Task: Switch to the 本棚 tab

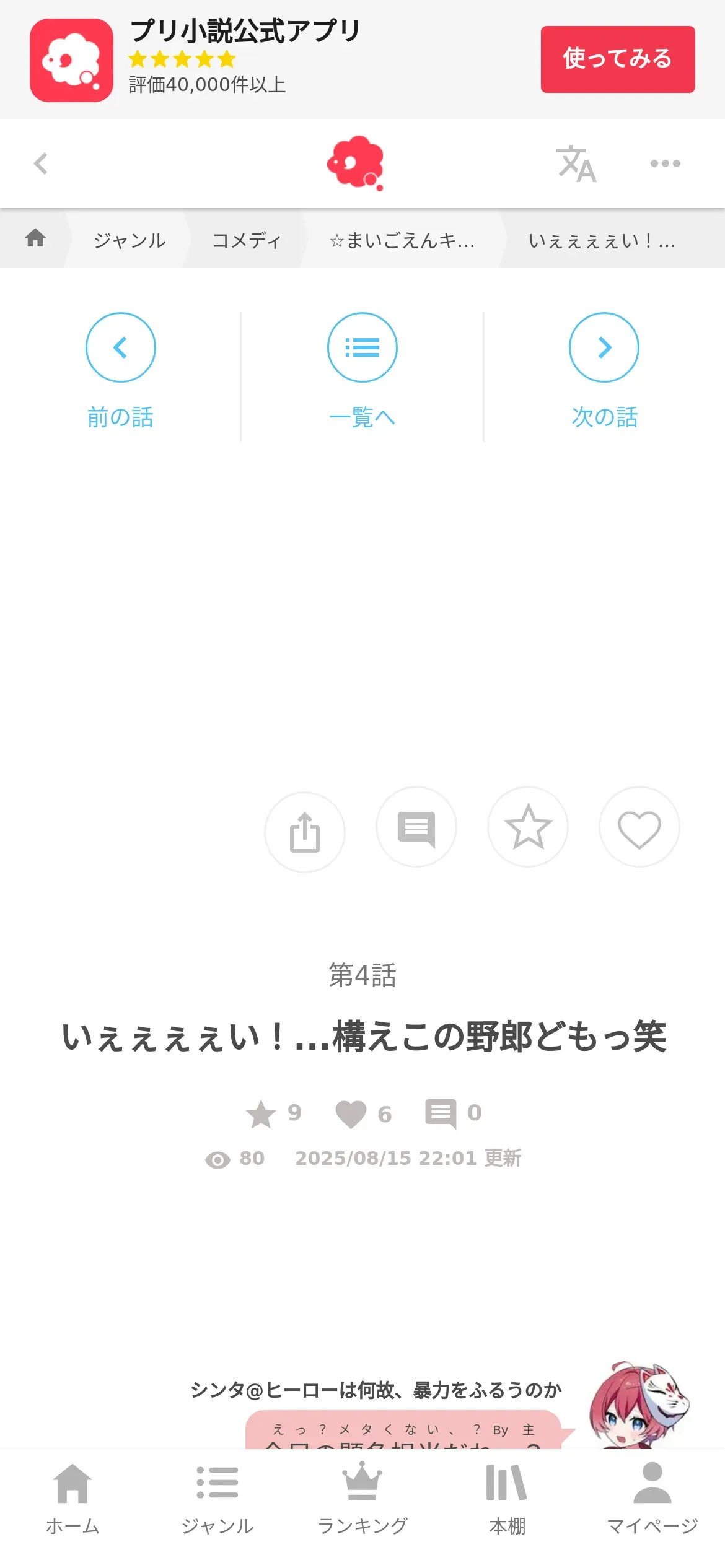Action: coord(507,1497)
